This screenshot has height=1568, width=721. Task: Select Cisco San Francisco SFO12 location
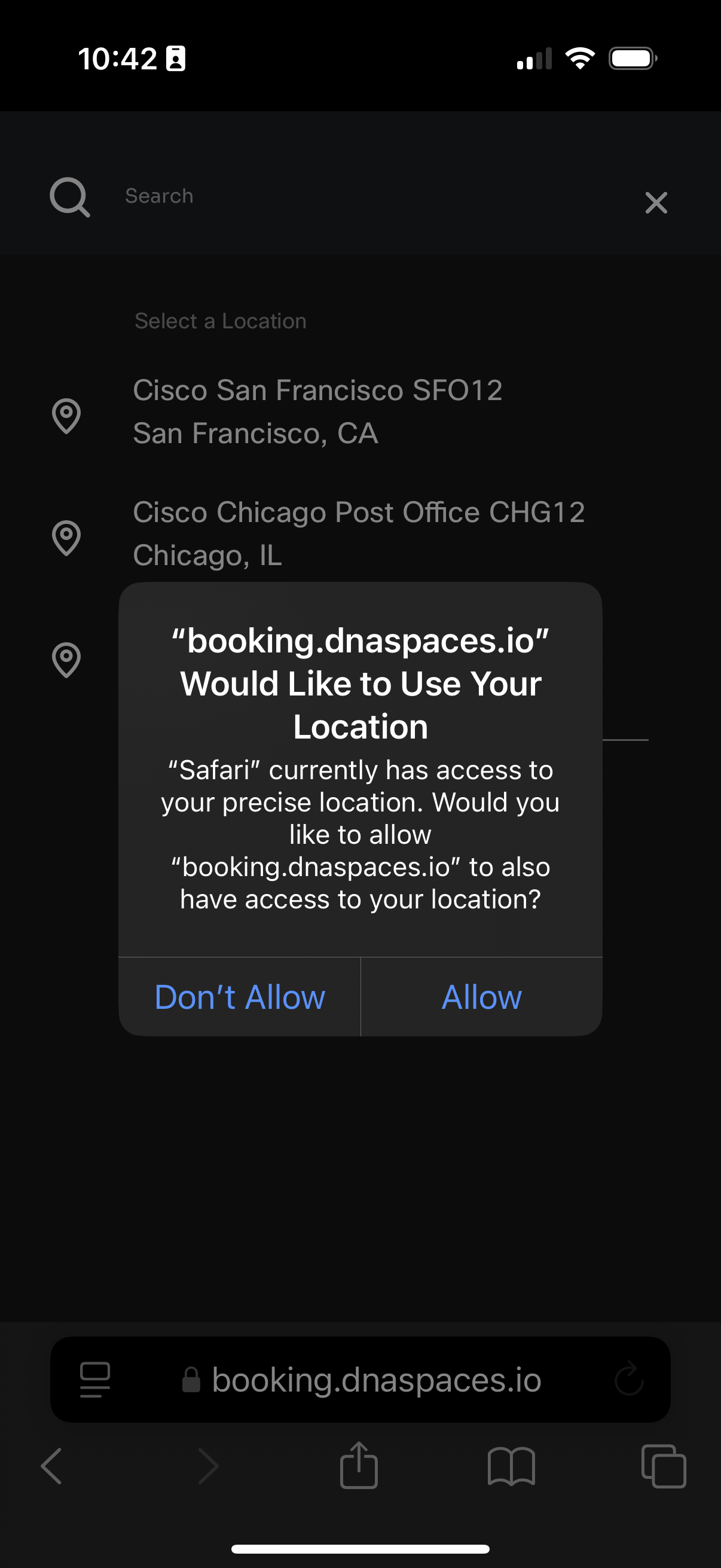[x=317, y=411]
